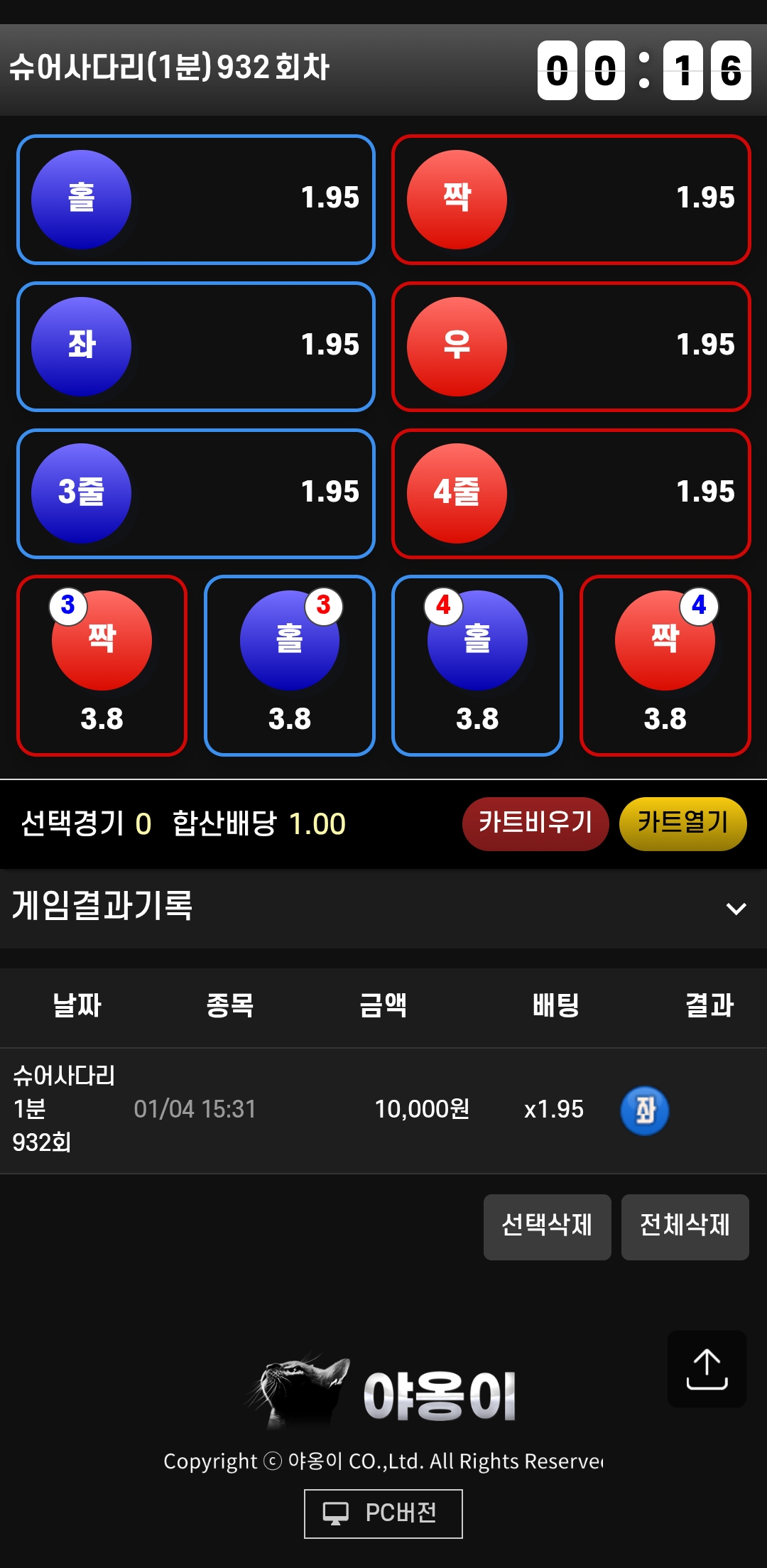The image size is (767, 1568).
Task: Switch to PC버전
Action: pyautogui.click(x=383, y=1513)
